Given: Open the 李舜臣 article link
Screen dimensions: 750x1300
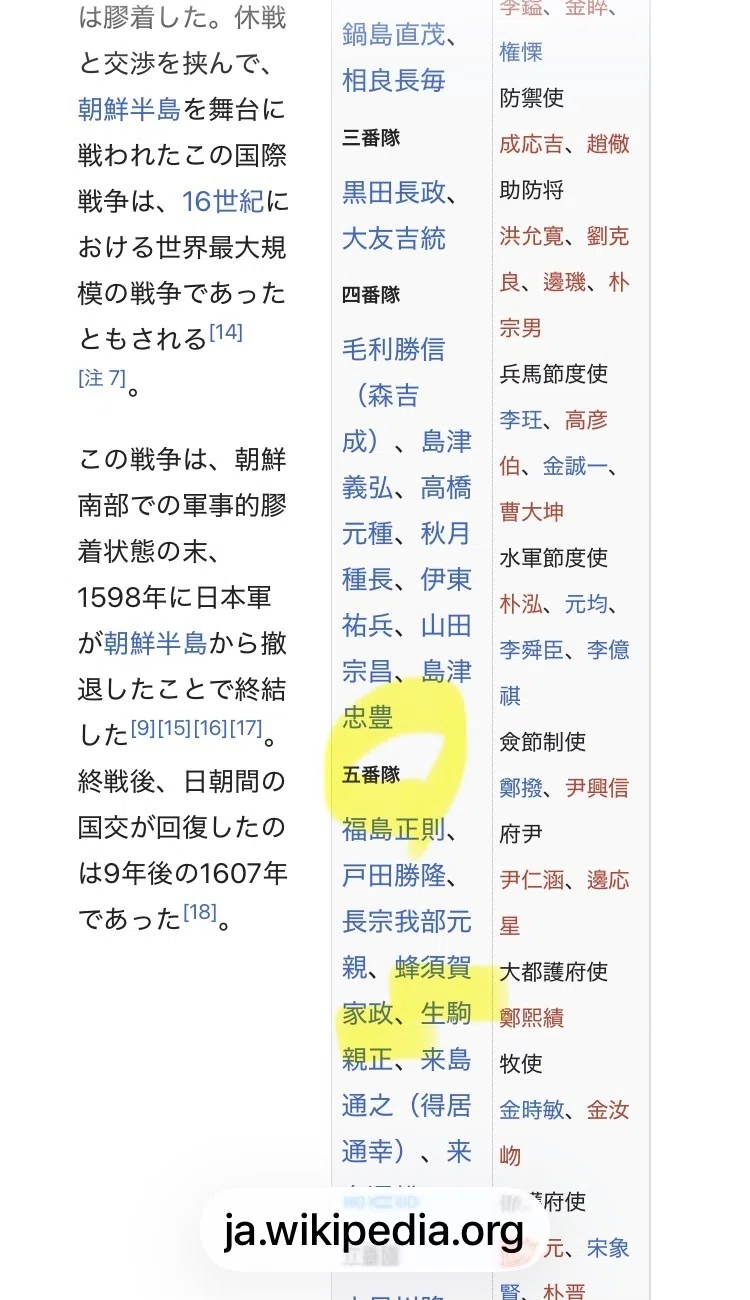Looking at the screenshot, I should 531,650.
